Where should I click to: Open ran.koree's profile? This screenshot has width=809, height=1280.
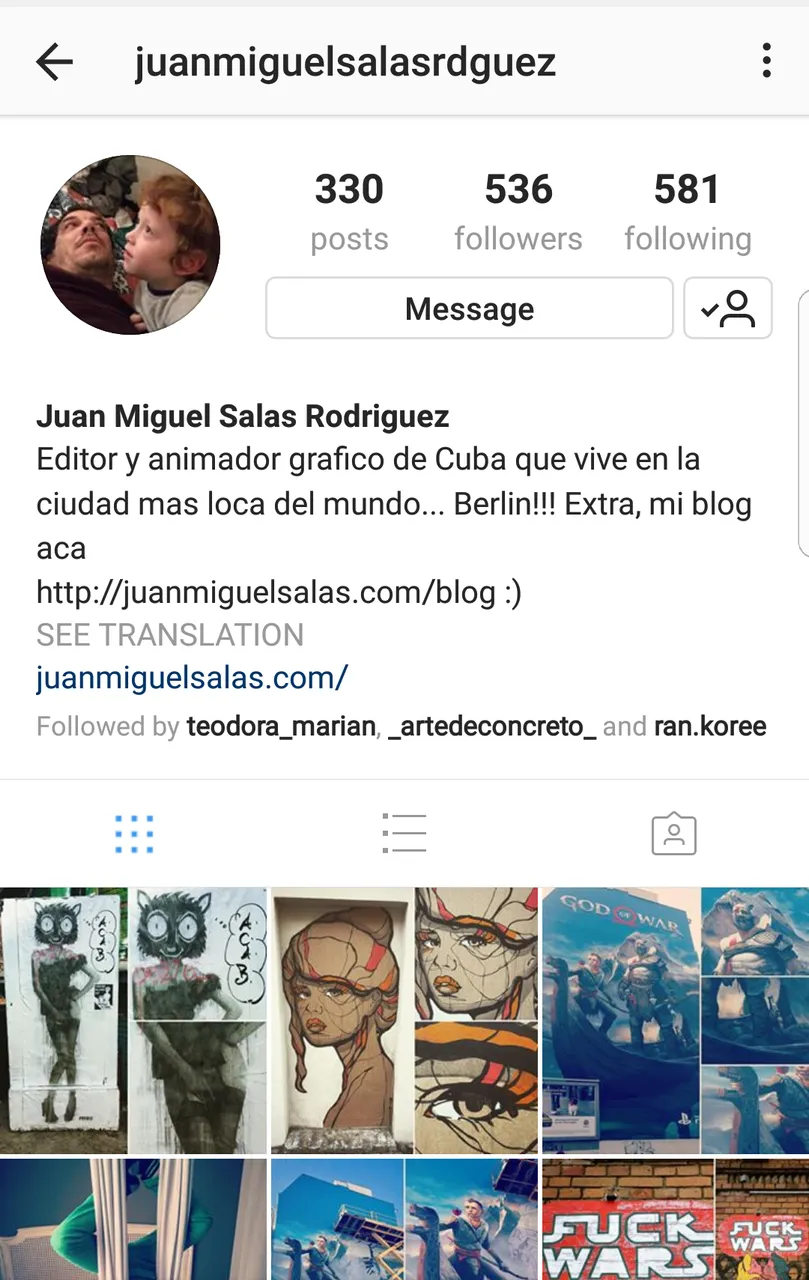pyautogui.click(x=710, y=726)
